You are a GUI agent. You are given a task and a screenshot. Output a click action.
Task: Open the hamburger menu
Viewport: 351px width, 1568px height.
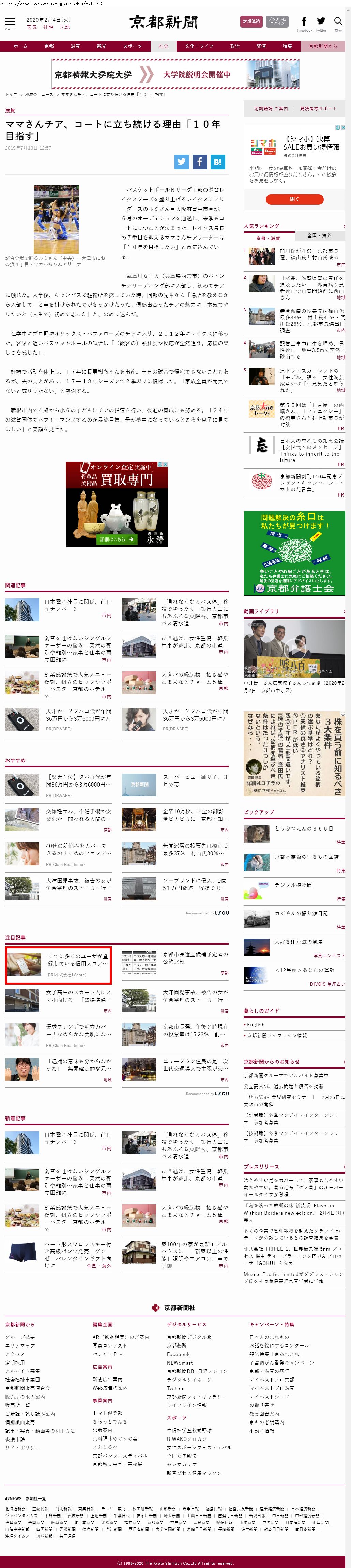point(10,22)
